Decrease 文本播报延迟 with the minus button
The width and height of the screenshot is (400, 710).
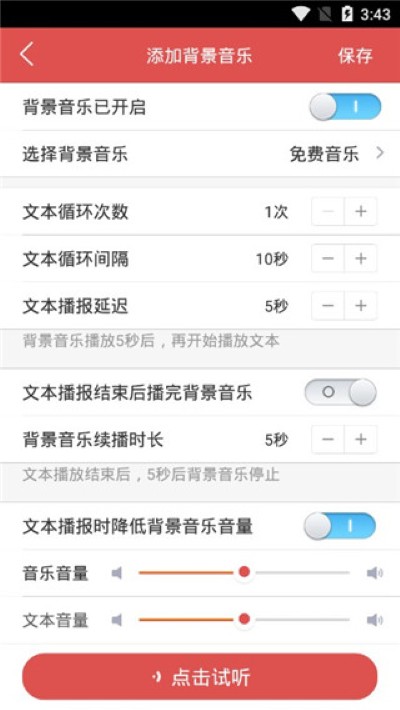pyautogui.click(x=328, y=306)
